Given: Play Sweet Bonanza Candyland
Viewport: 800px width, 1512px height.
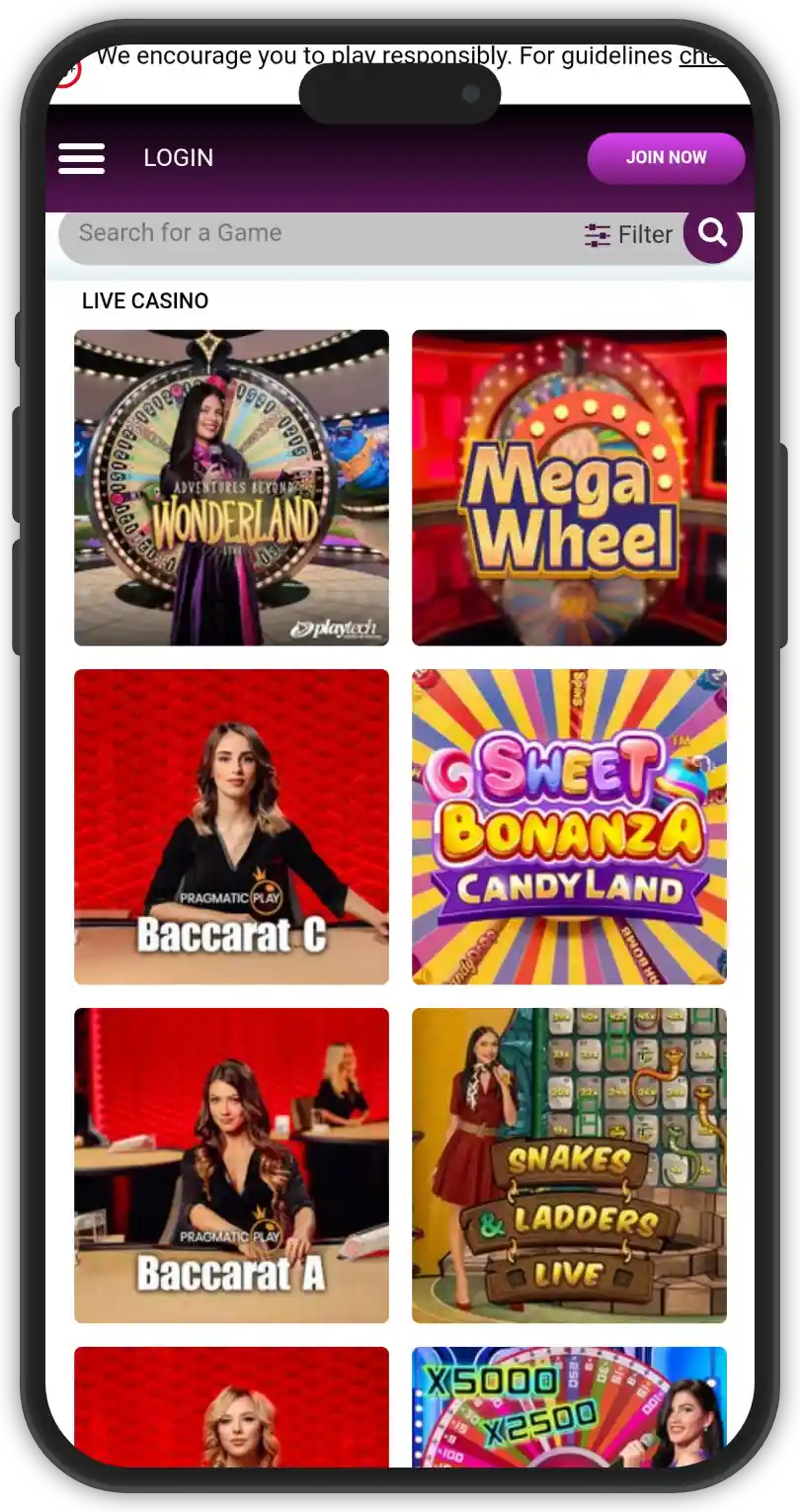Looking at the screenshot, I should pos(569,826).
